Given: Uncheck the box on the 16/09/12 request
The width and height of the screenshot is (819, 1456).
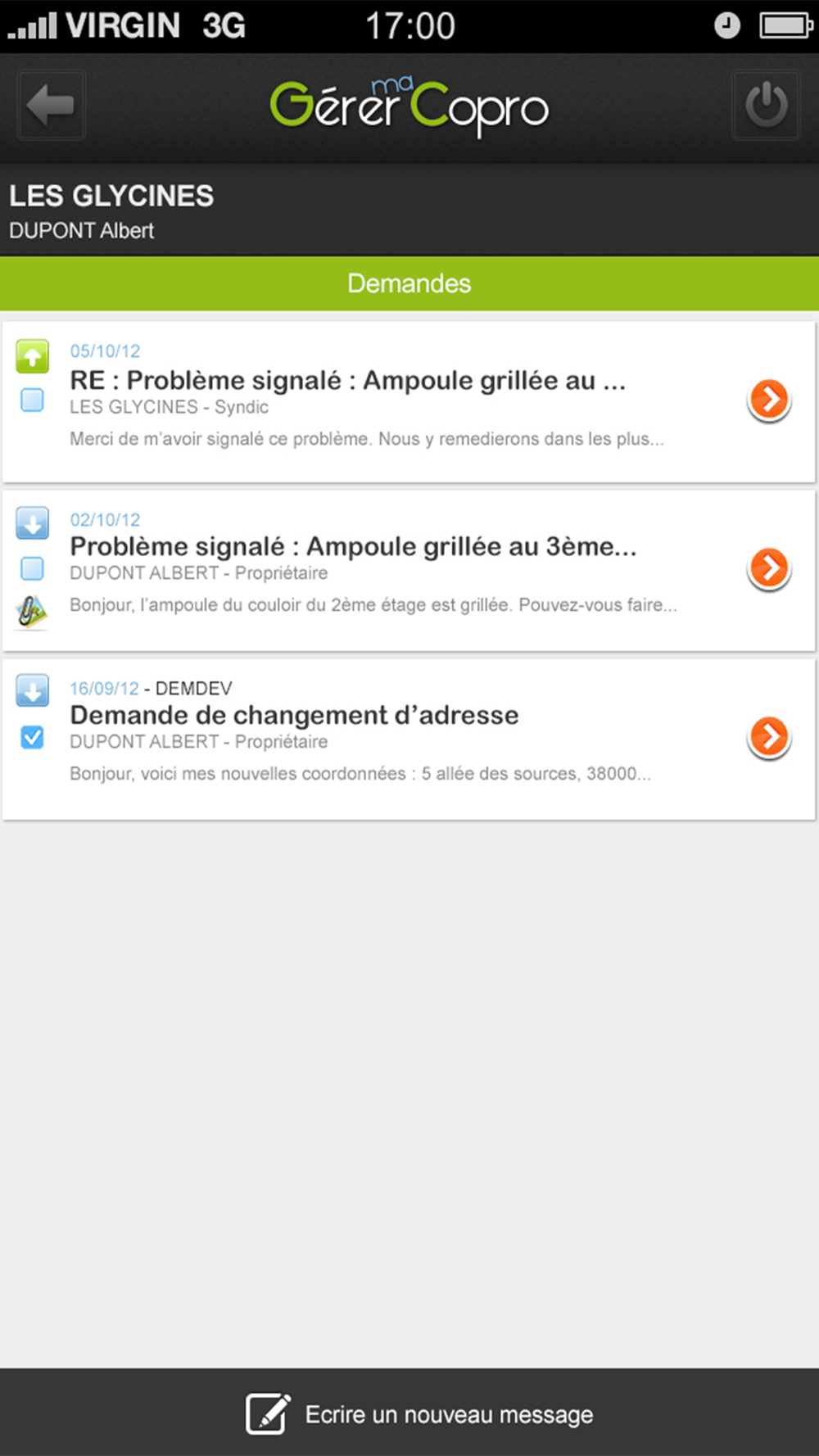Looking at the screenshot, I should tap(32, 738).
